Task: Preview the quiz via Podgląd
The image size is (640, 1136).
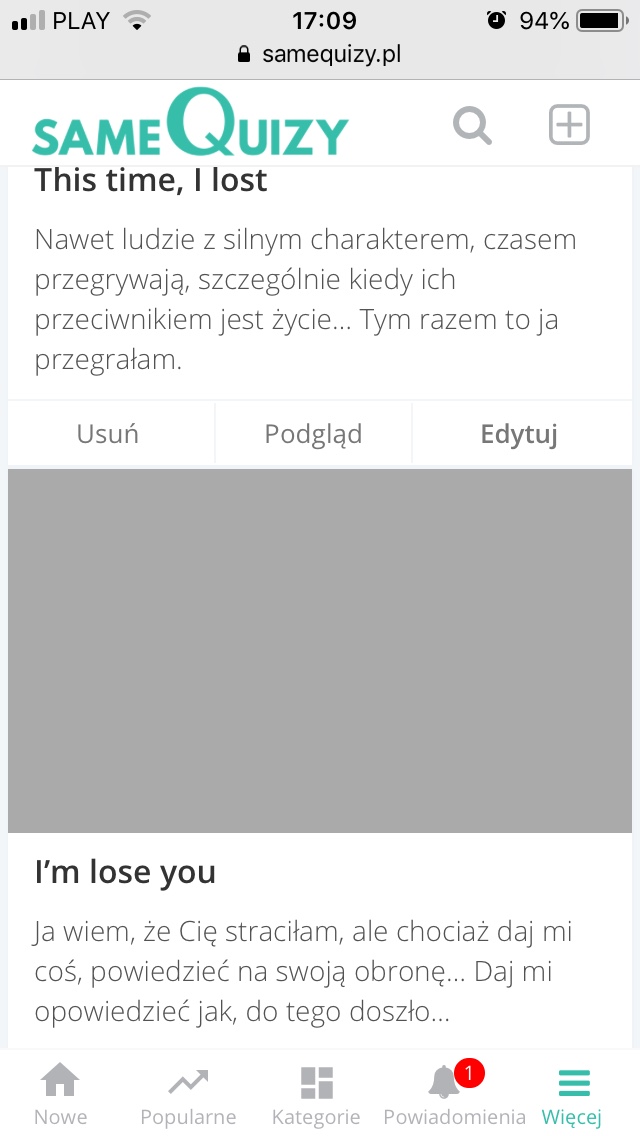Action: pyautogui.click(x=313, y=434)
